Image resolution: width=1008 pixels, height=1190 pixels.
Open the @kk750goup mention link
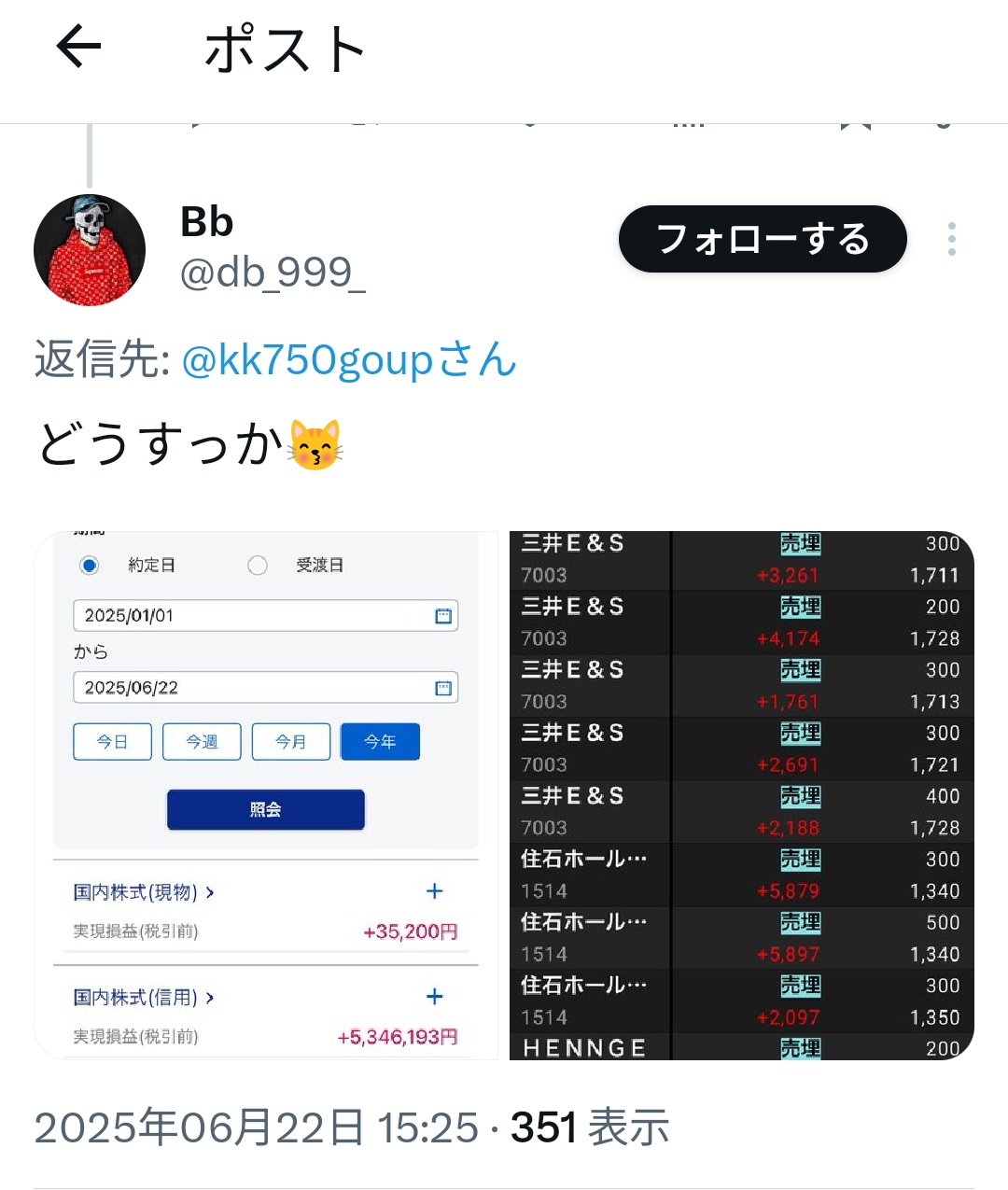[349, 360]
